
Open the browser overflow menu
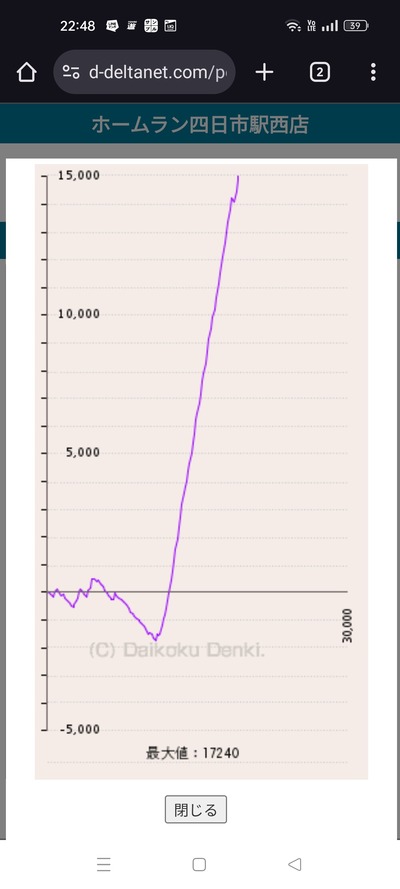pos(373,72)
